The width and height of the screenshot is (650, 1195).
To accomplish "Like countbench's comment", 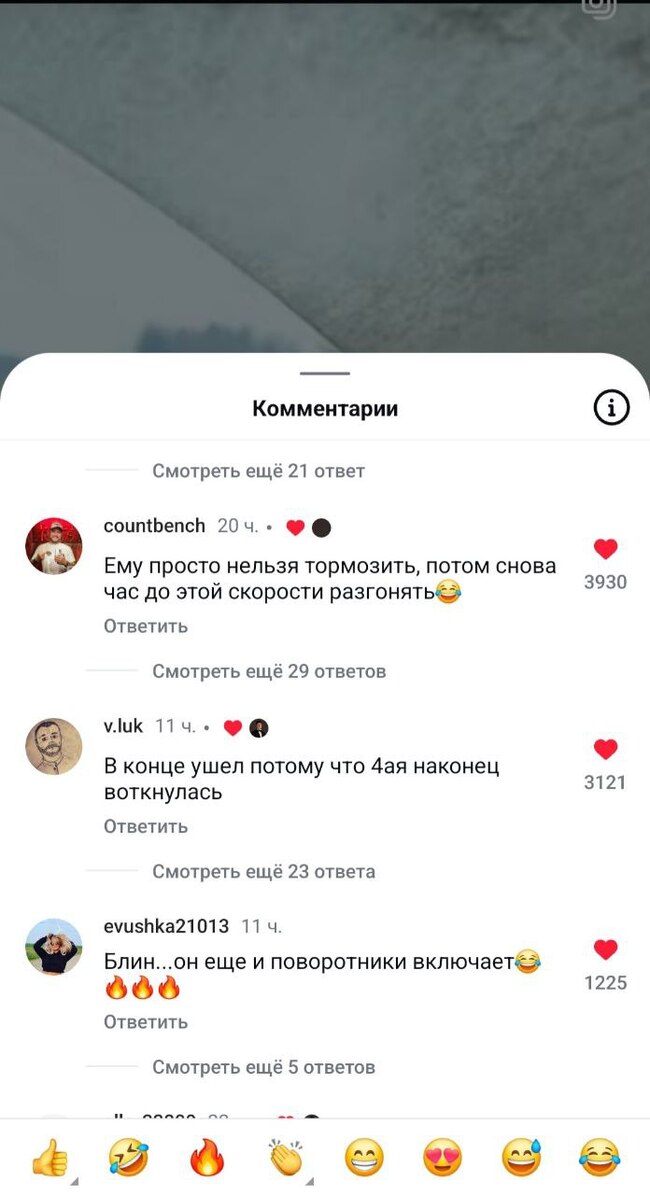I will (605, 549).
